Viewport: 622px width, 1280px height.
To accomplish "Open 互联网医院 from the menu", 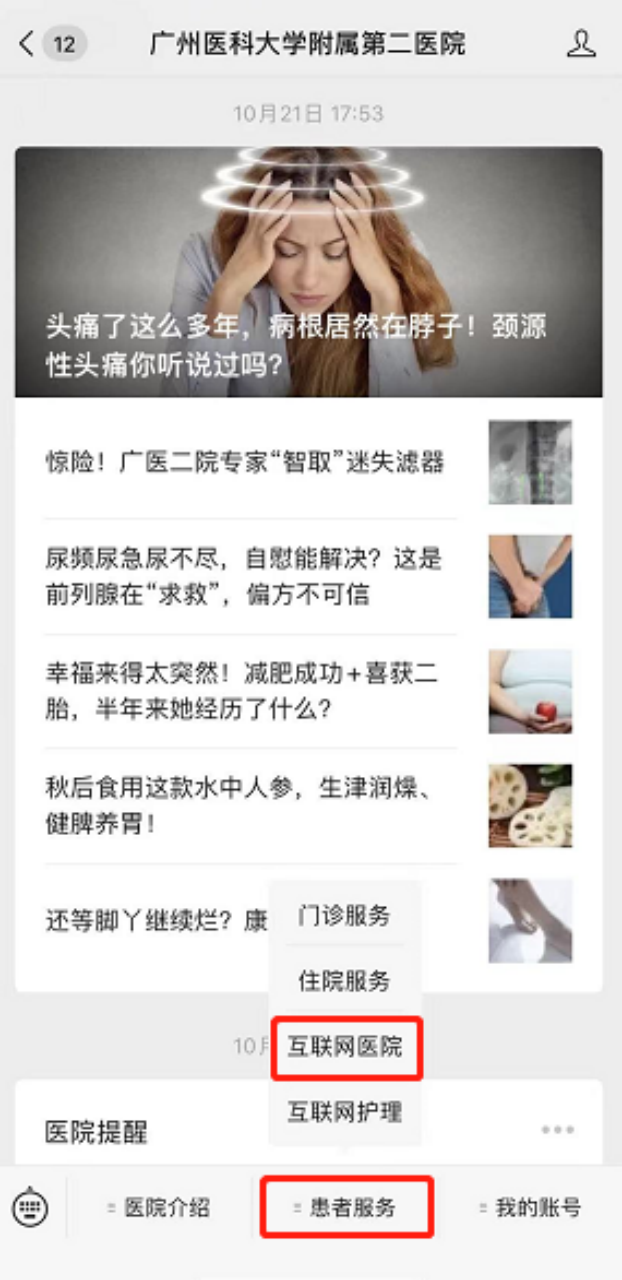I will click(345, 1047).
